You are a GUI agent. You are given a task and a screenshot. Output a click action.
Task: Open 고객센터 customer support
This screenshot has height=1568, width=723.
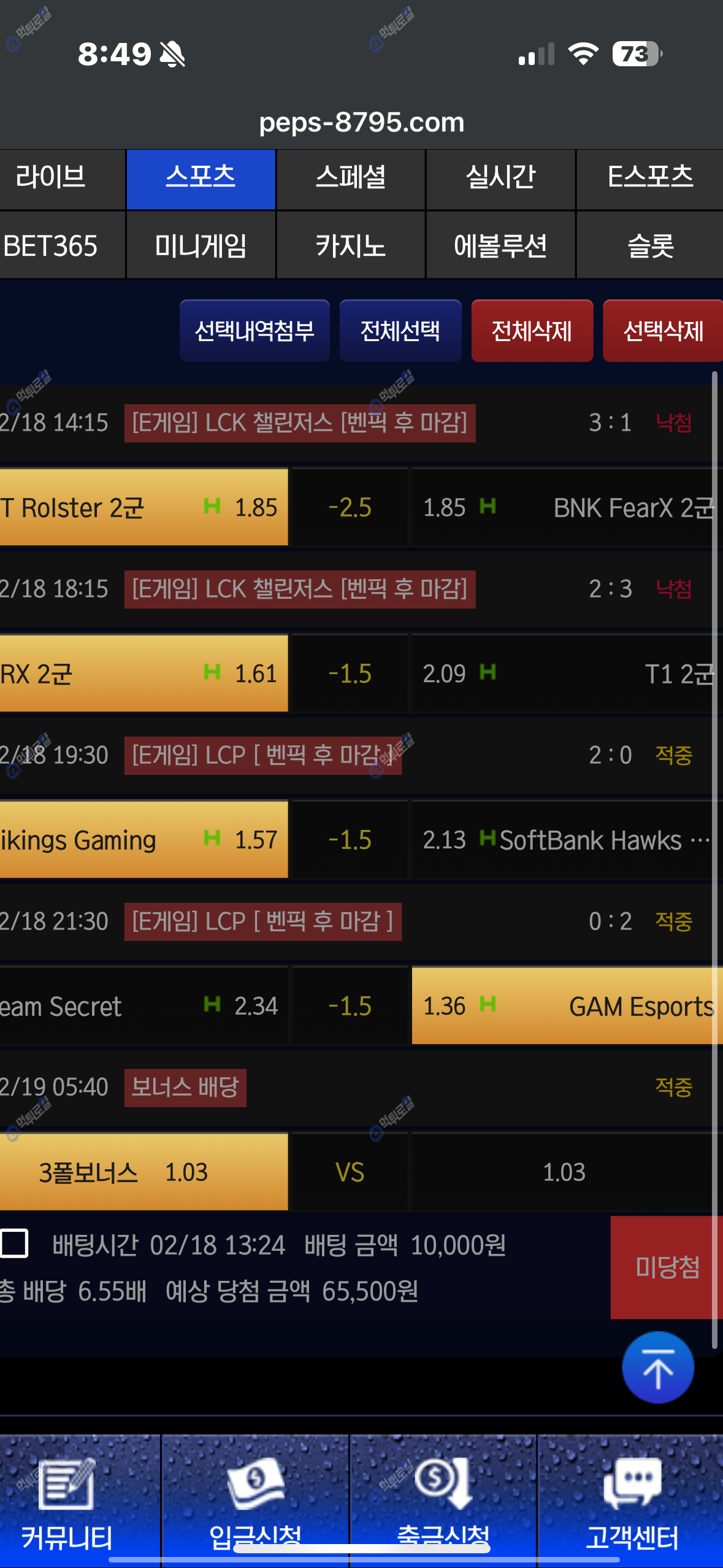pos(632,1501)
